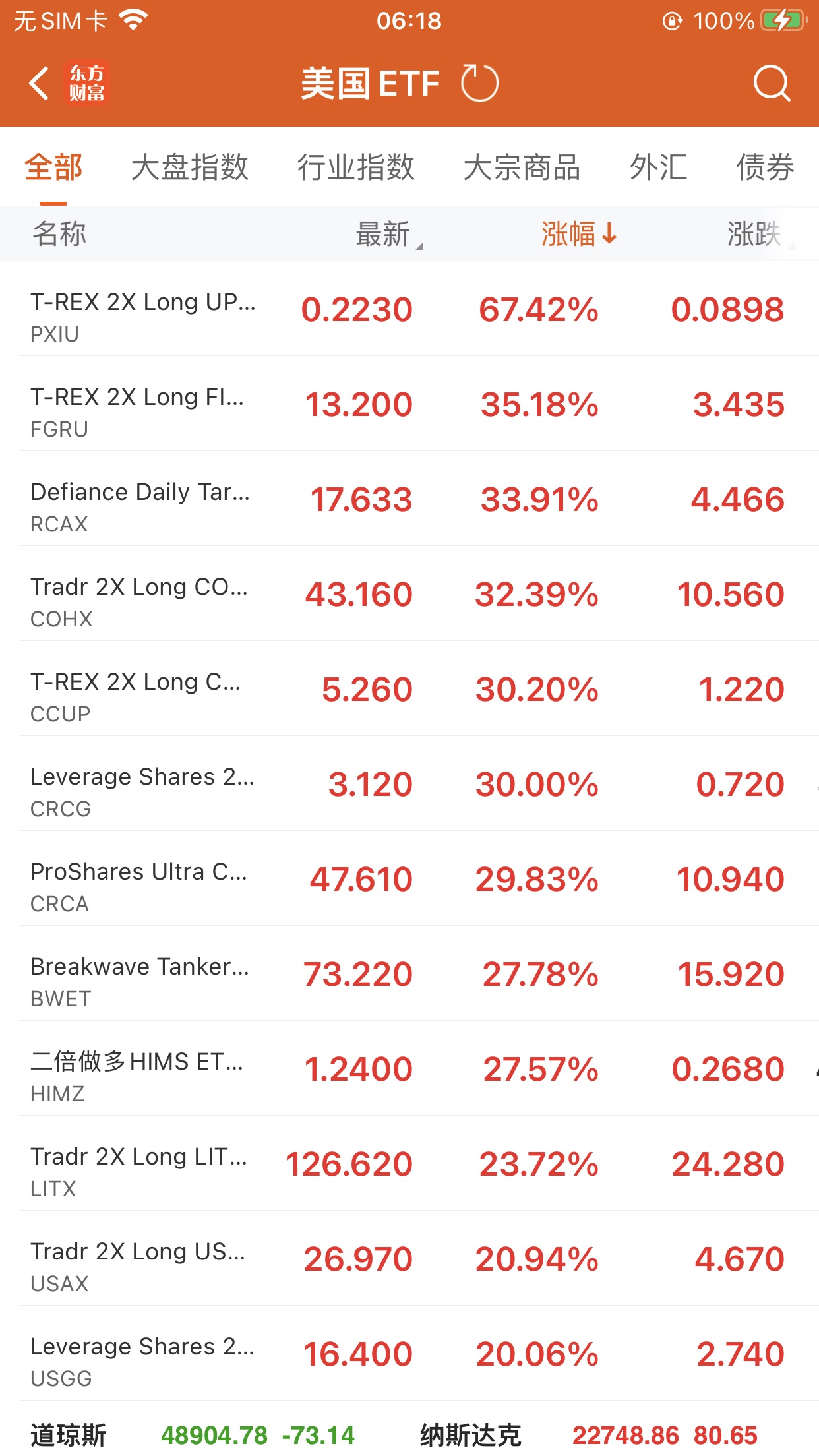Open the PXIU ETF row
This screenshot has width=819, height=1456.
pos(409,309)
